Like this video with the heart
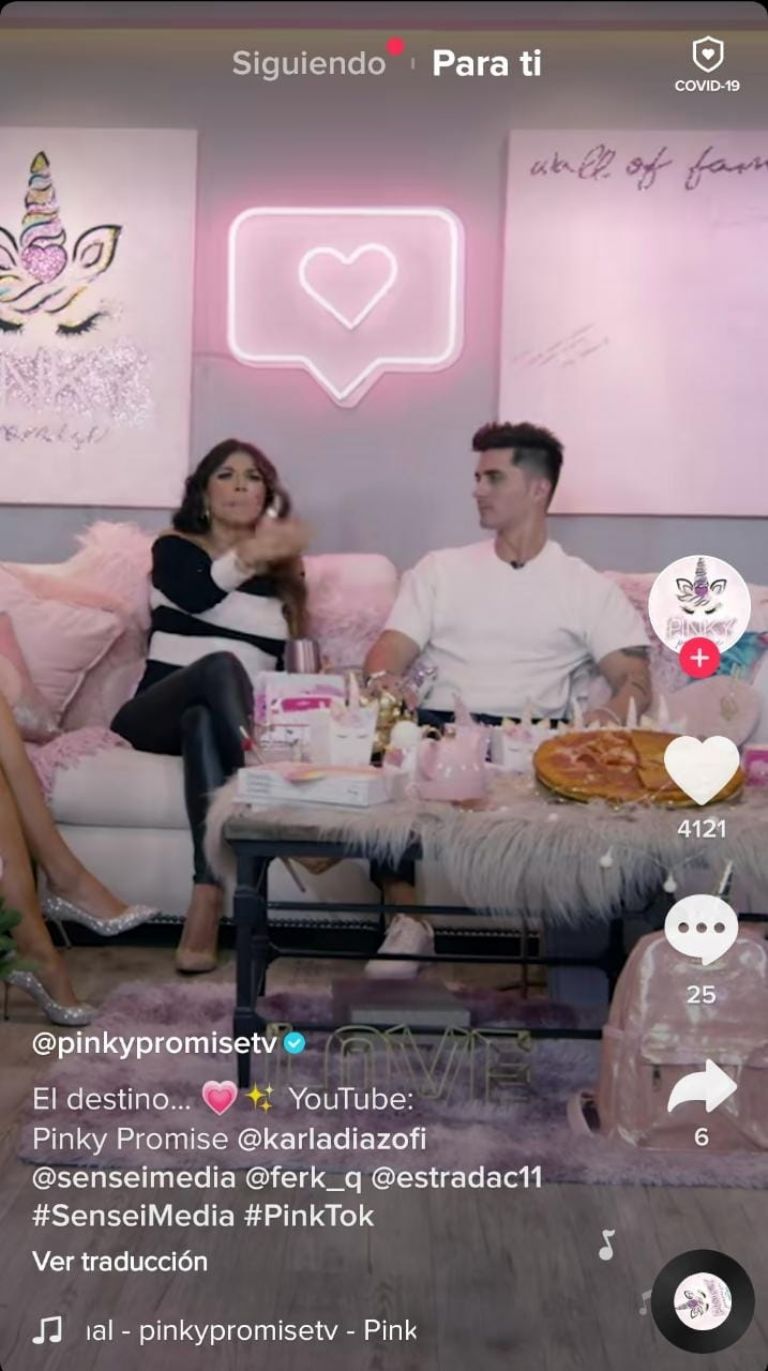The image size is (768, 1371). 701,769
